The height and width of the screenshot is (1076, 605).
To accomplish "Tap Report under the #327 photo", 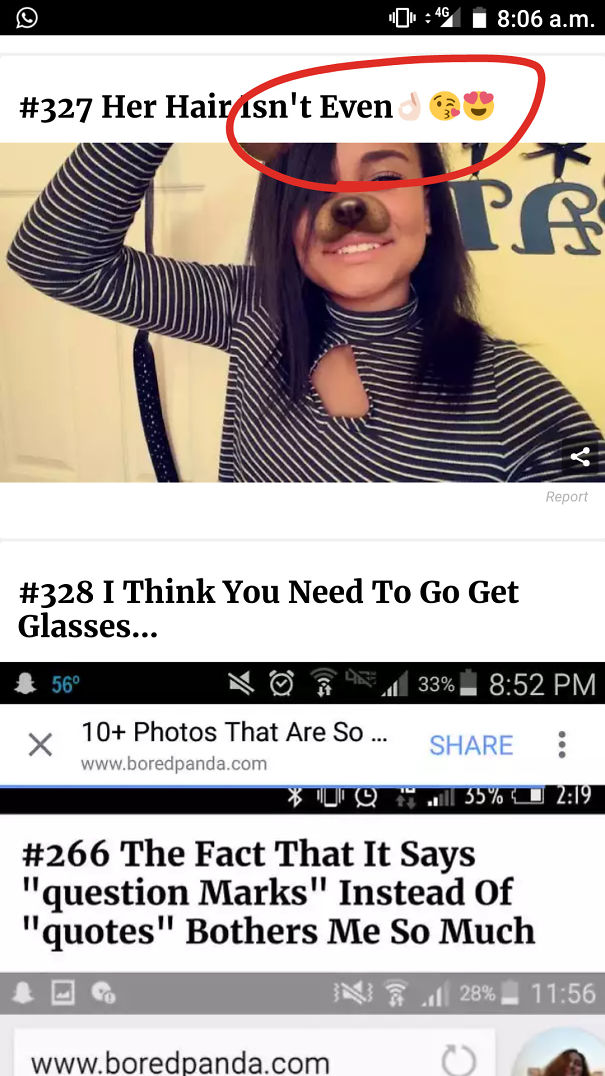I will pos(566,497).
